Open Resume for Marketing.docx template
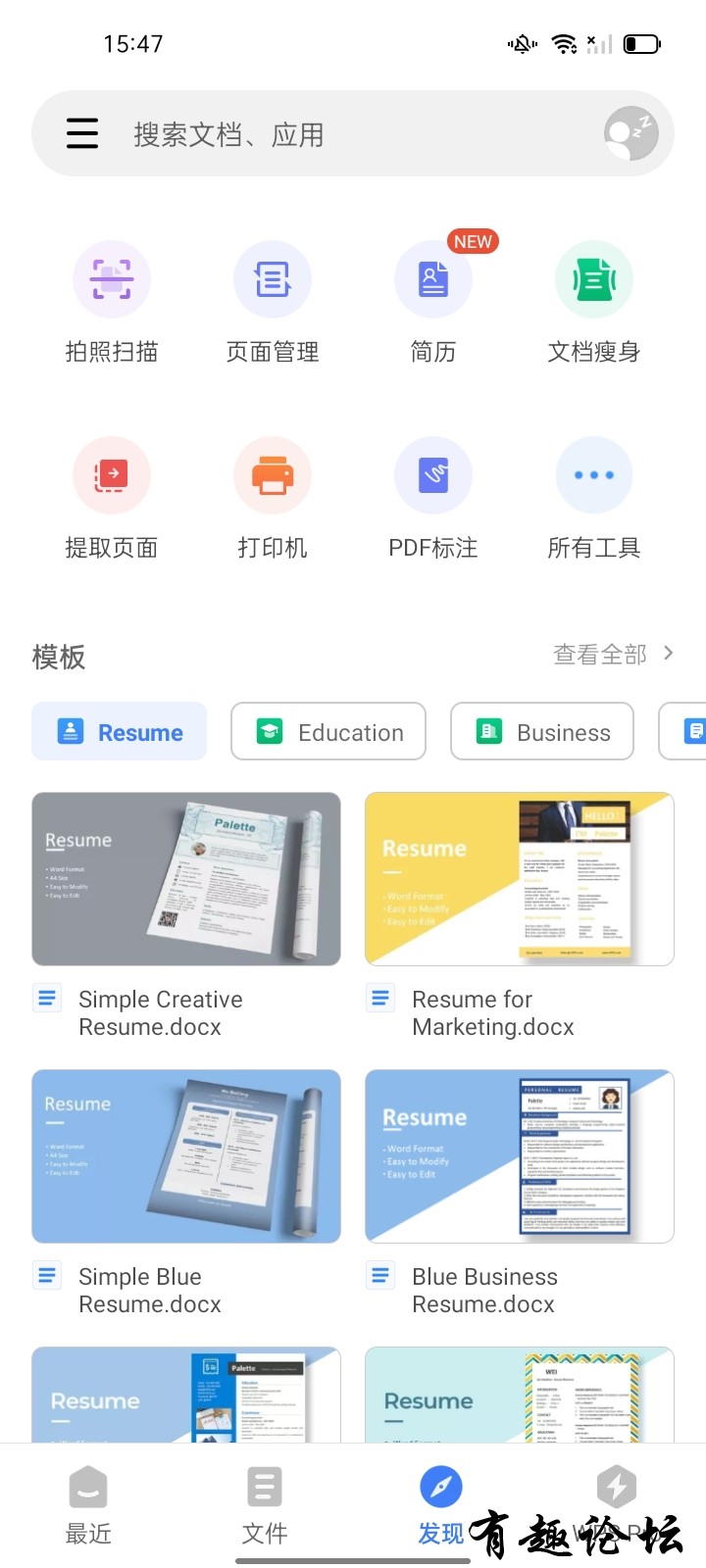The width and height of the screenshot is (706, 1568). (x=519, y=879)
